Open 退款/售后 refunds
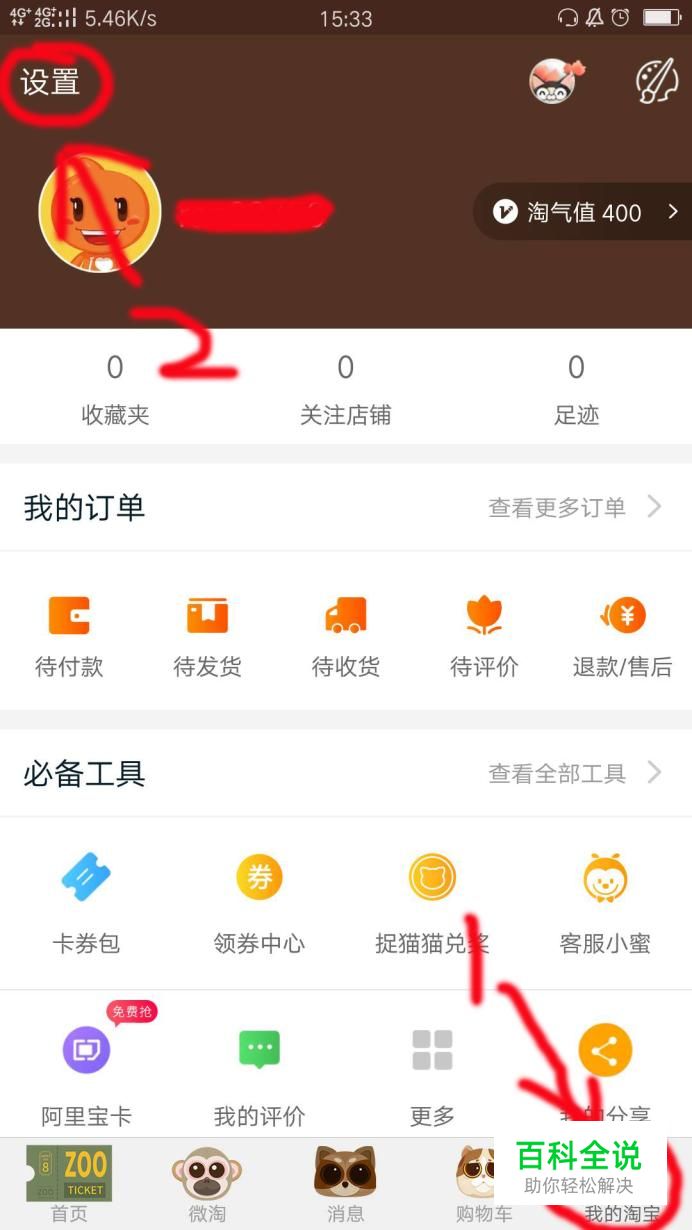692x1230 pixels. click(x=622, y=635)
